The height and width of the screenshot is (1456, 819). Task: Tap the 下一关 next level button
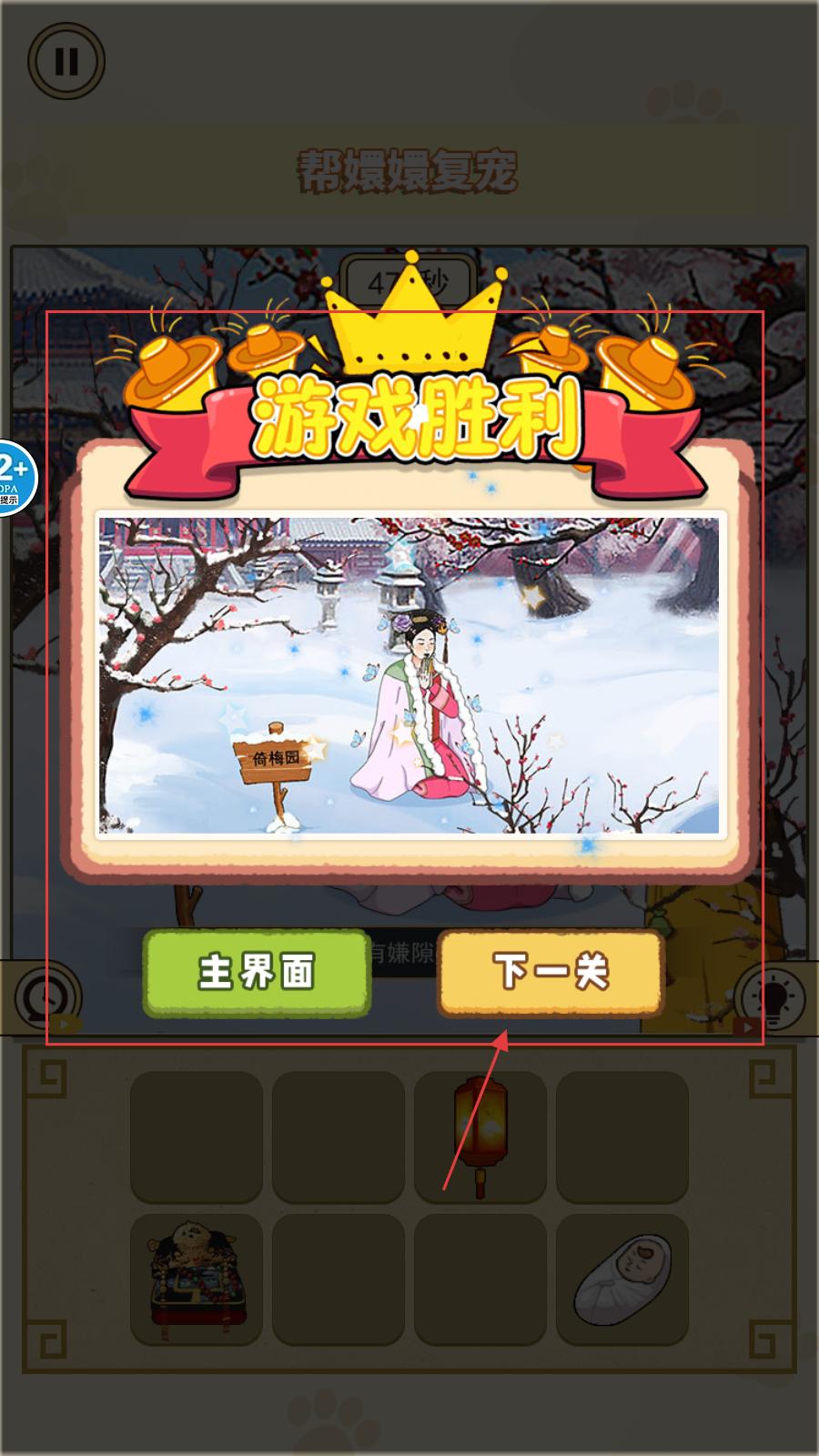pos(551,972)
